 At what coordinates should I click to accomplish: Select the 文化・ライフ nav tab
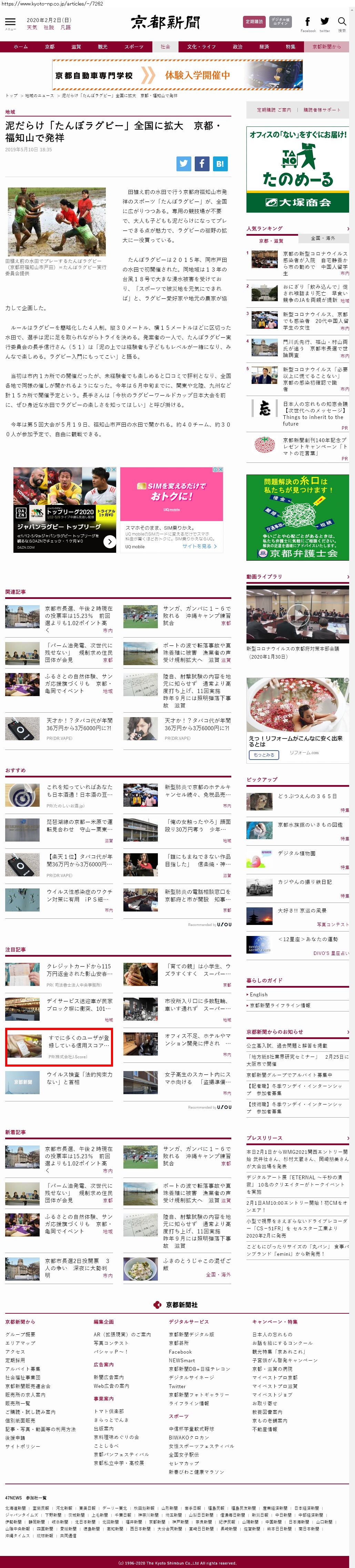click(201, 47)
